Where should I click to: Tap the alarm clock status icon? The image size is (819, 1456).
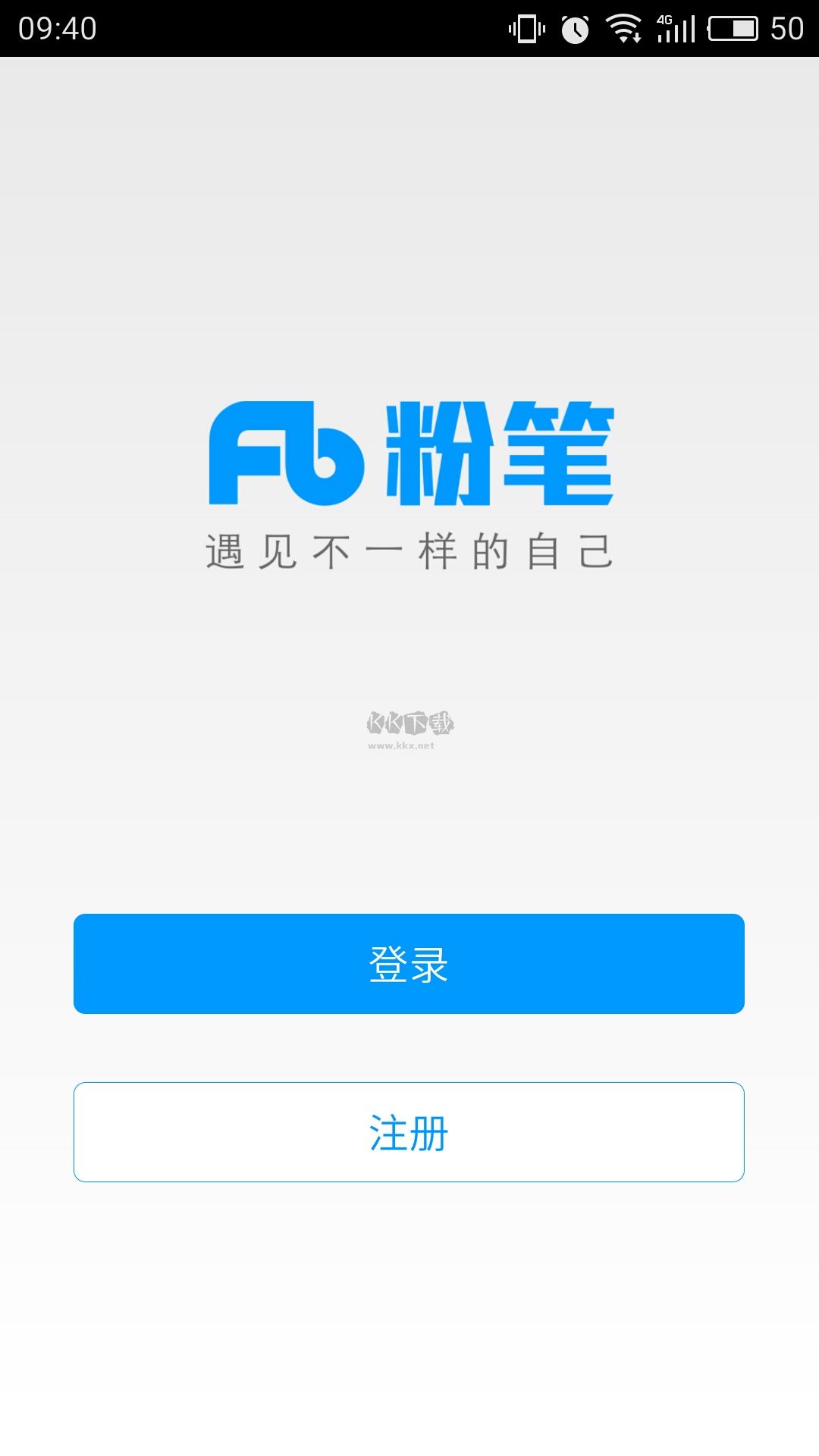[x=576, y=28]
